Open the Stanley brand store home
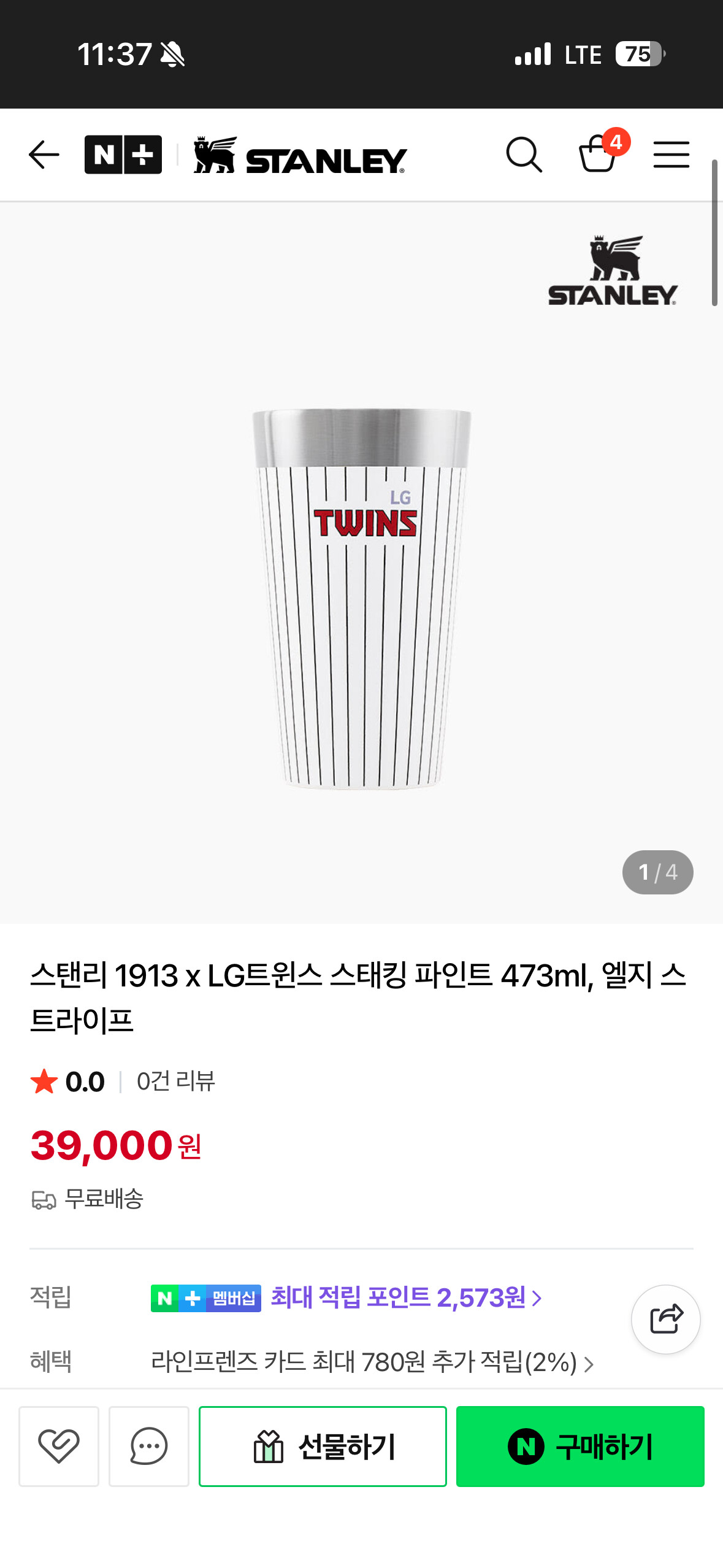 click(x=300, y=155)
